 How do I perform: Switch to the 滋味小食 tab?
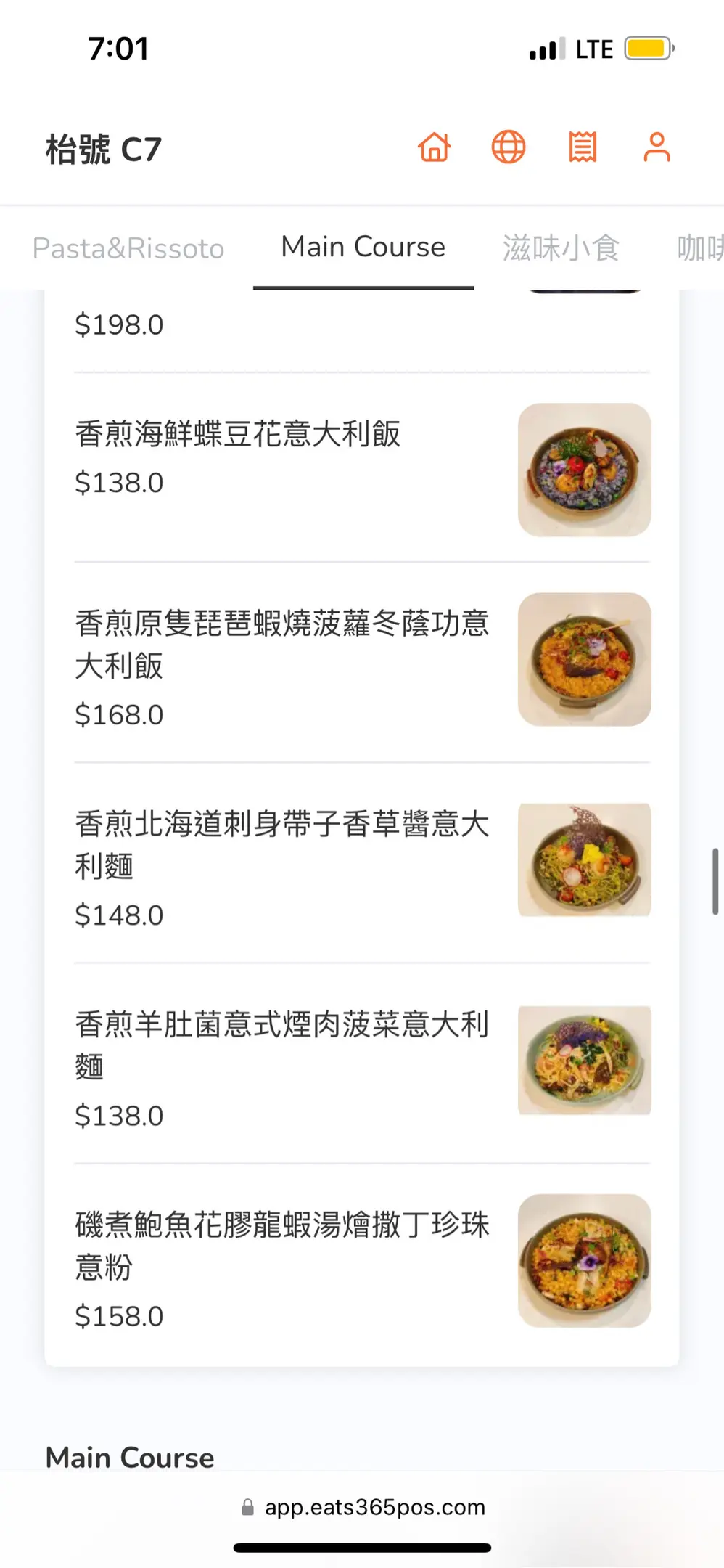[x=561, y=248]
